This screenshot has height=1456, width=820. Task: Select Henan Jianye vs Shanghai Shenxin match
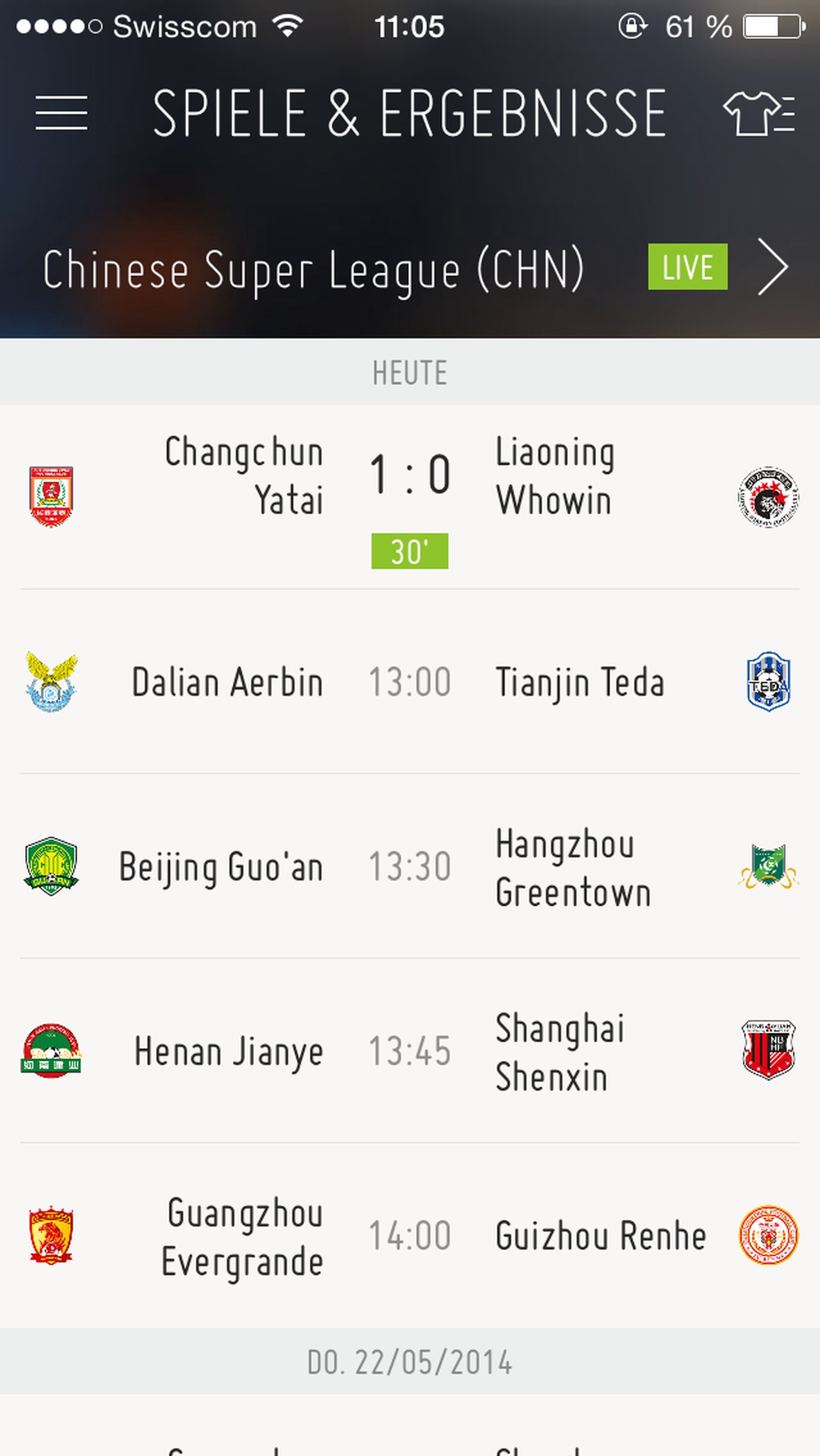pos(409,1051)
